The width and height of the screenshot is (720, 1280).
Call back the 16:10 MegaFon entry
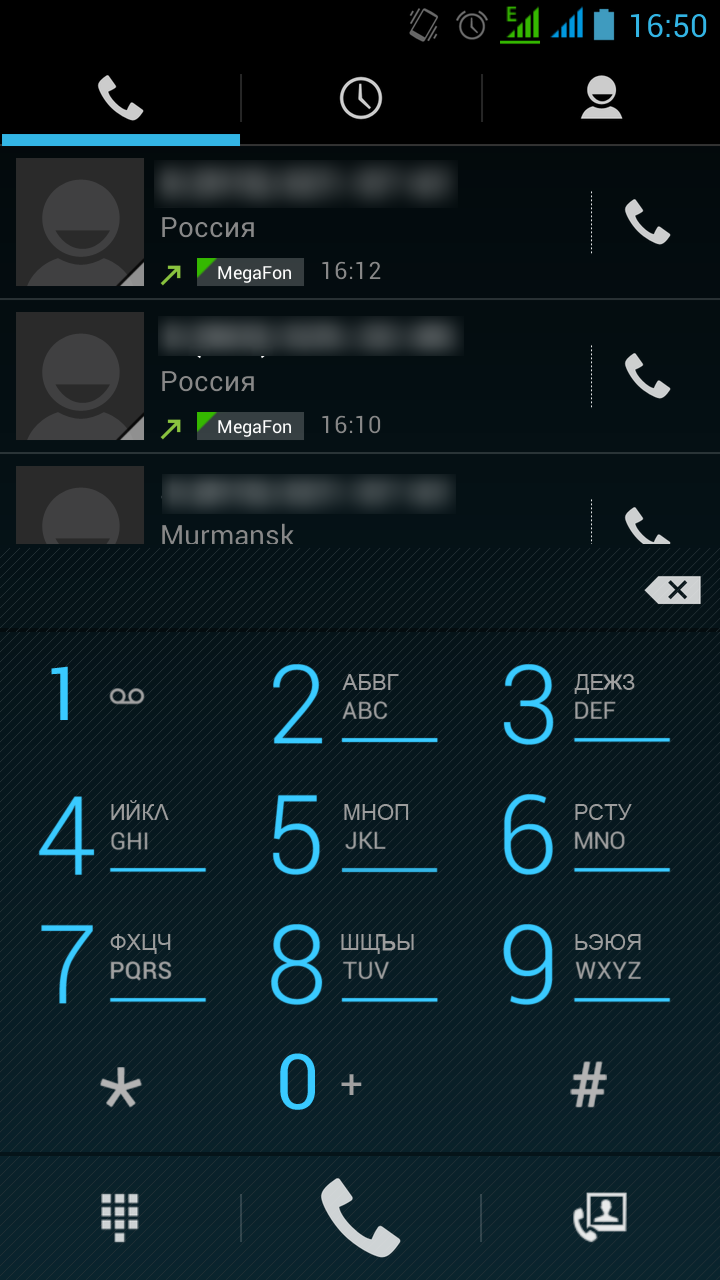click(x=647, y=376)
